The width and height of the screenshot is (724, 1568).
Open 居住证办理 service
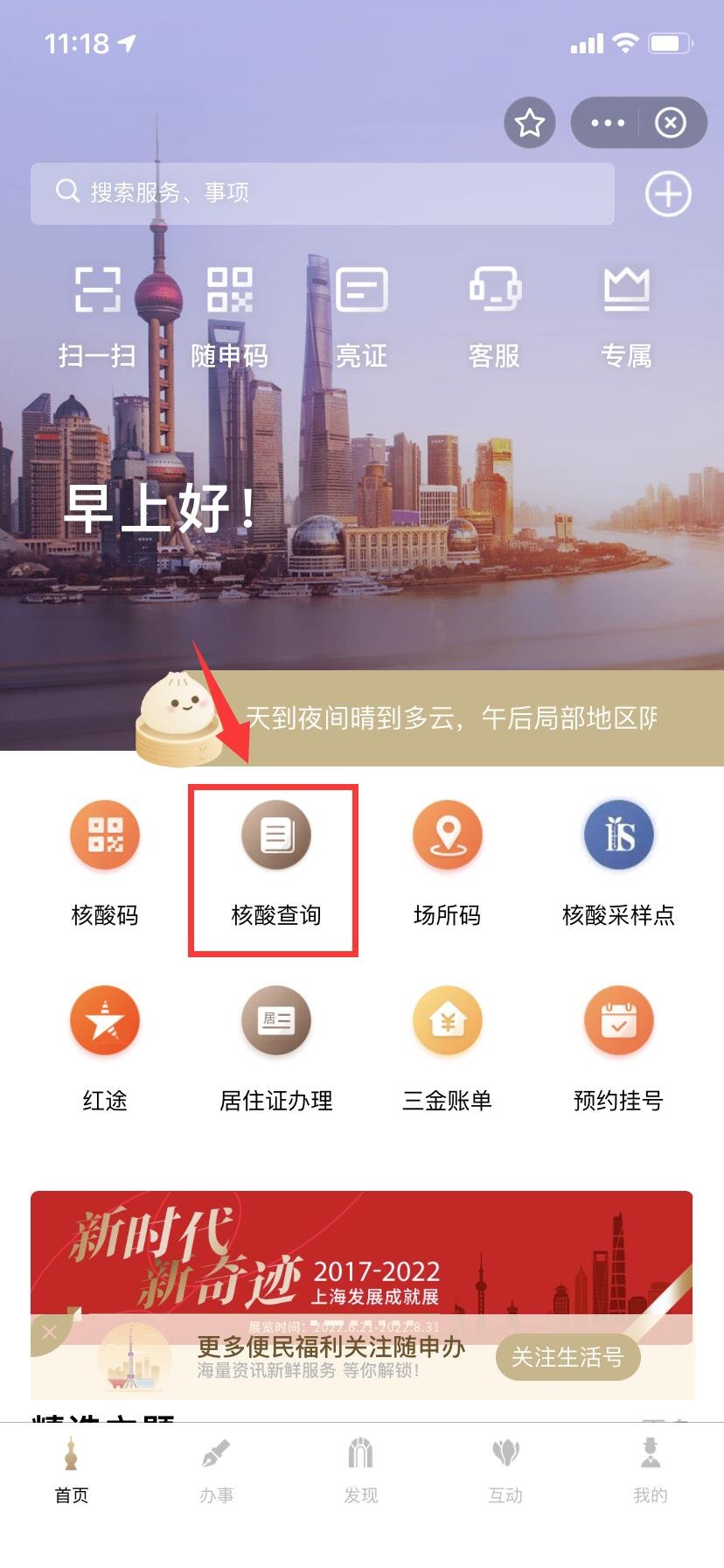pos(275,1047)
